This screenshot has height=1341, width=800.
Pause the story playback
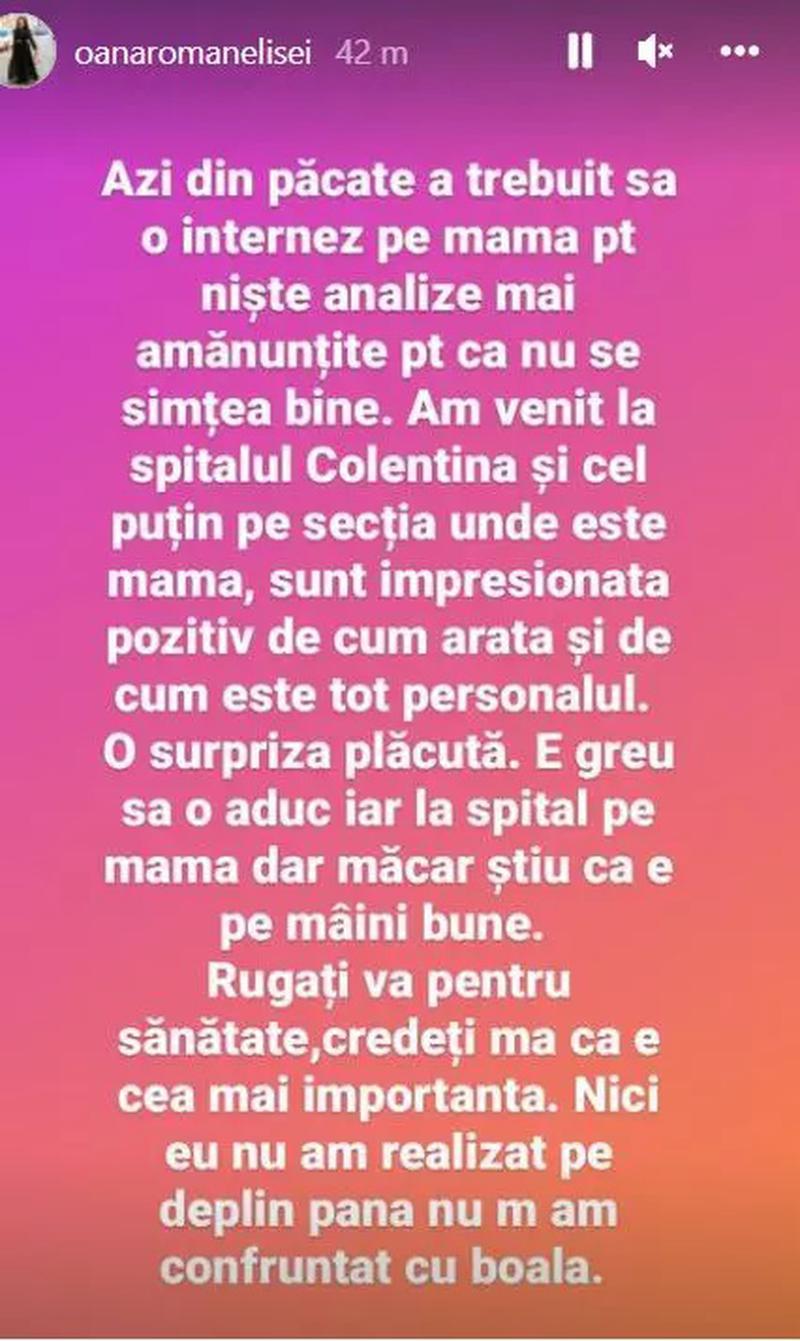[580, 50]
